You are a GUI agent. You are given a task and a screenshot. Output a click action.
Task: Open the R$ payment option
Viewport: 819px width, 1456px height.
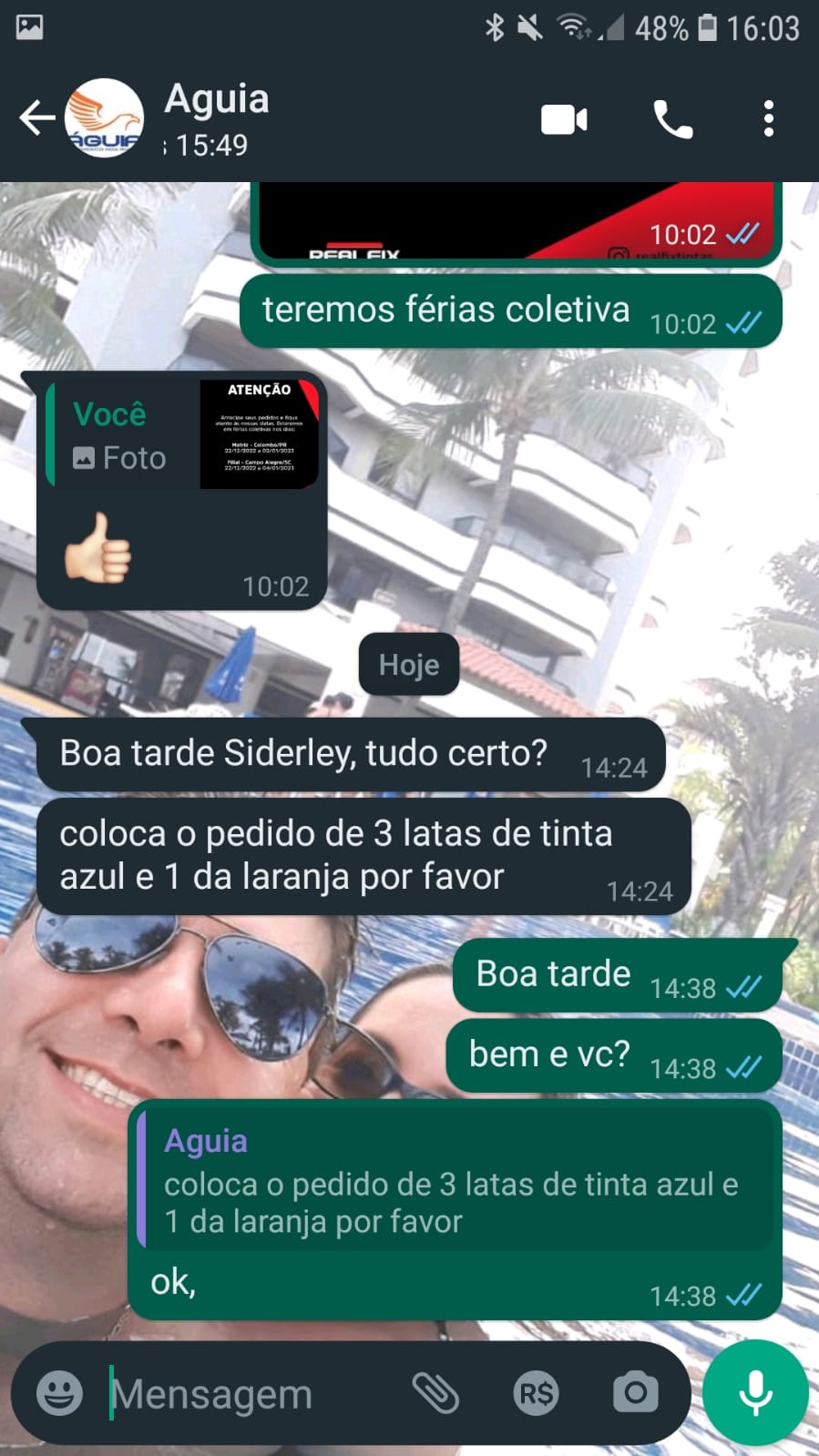(536, 1392)
